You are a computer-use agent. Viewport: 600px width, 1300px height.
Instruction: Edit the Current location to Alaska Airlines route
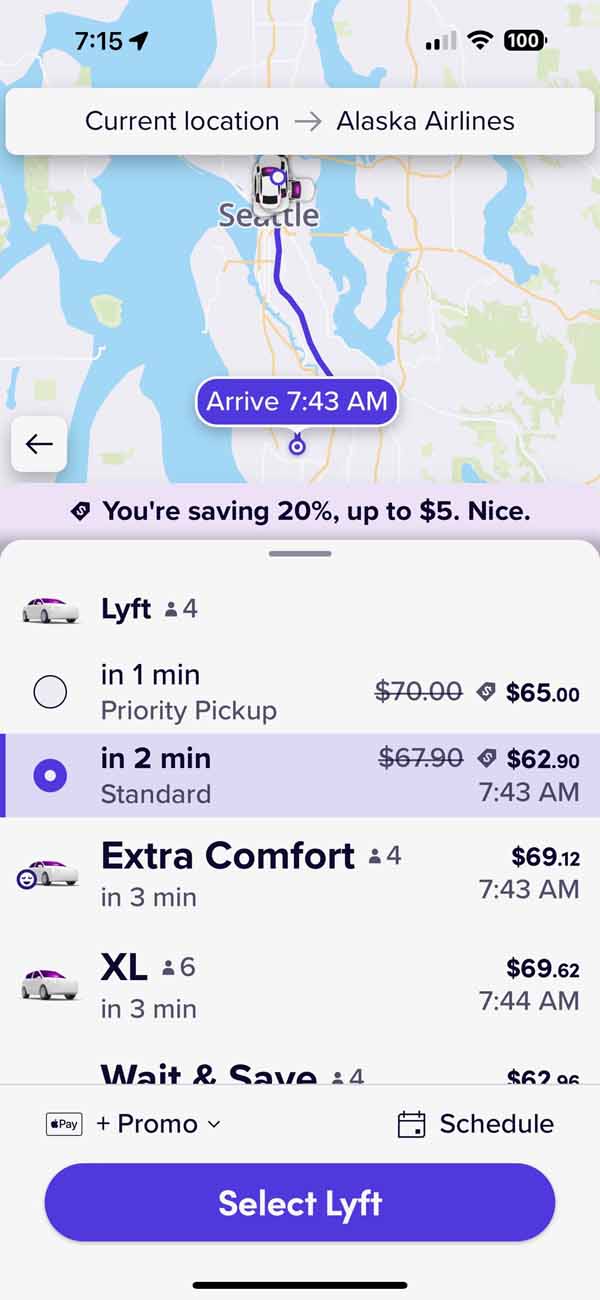click(x=300, y=122)
